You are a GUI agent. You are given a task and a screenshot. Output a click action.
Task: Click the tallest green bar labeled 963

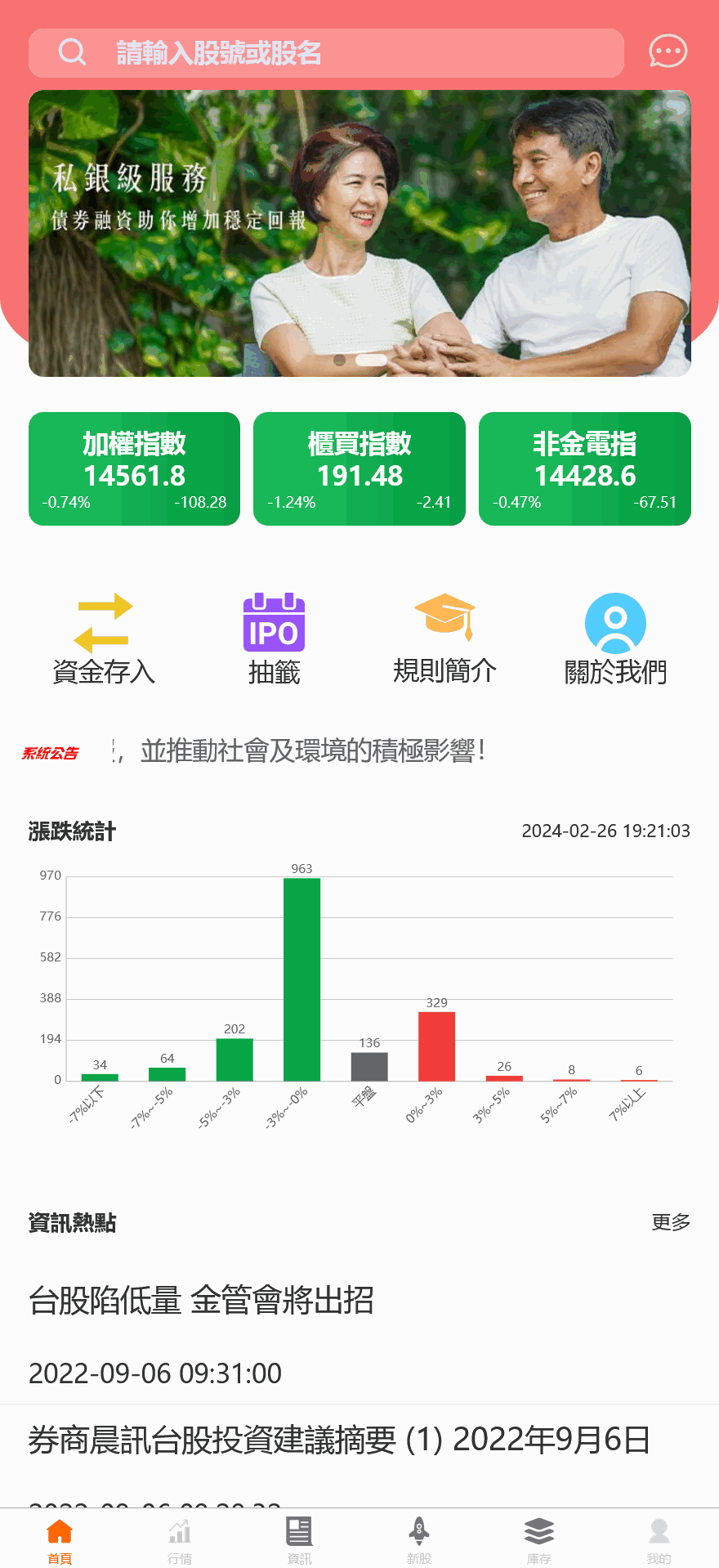pos(301,981)
